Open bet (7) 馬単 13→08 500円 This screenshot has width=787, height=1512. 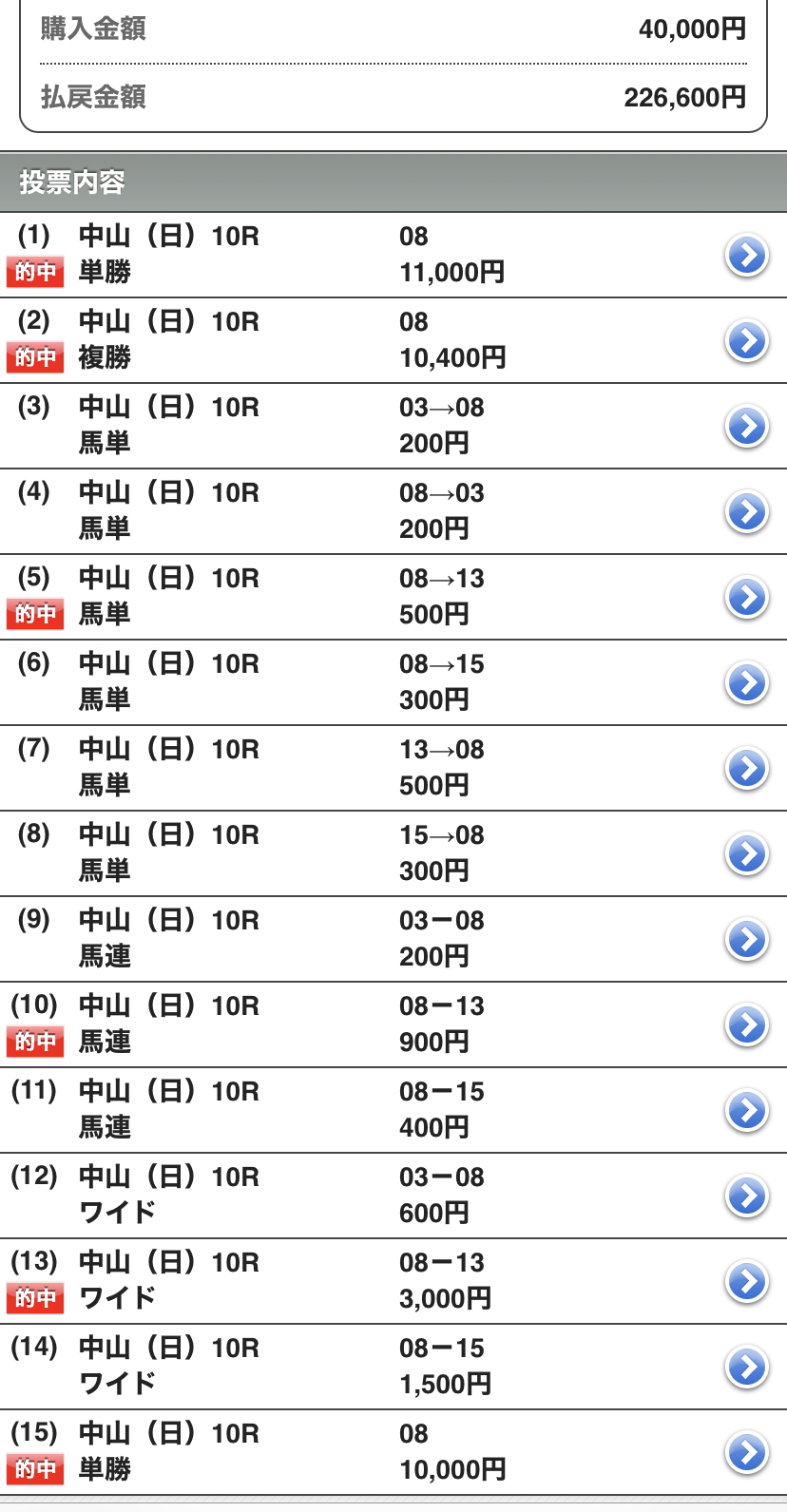coord(393,768)
